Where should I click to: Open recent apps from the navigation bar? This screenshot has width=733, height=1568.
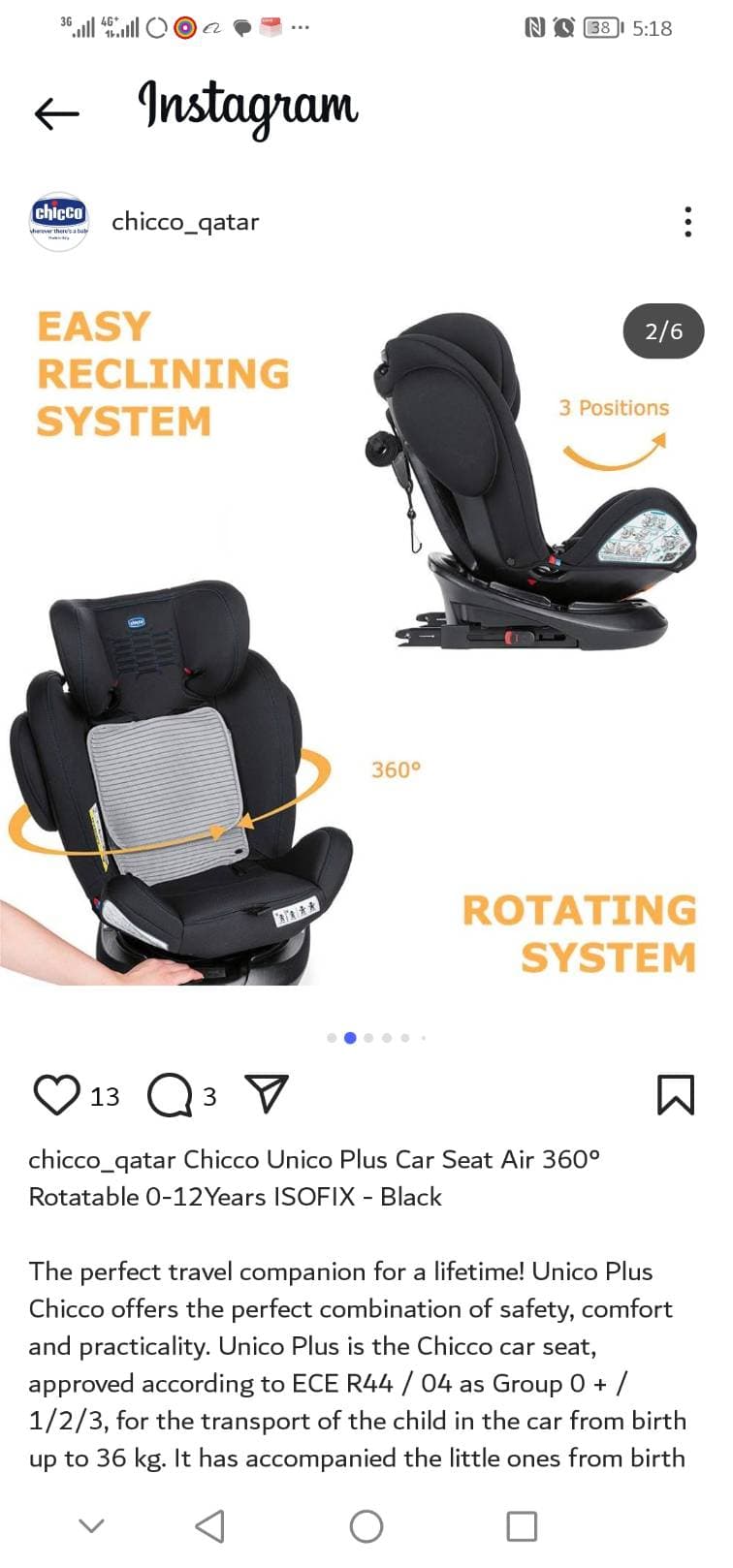(x=522, y=1526)
